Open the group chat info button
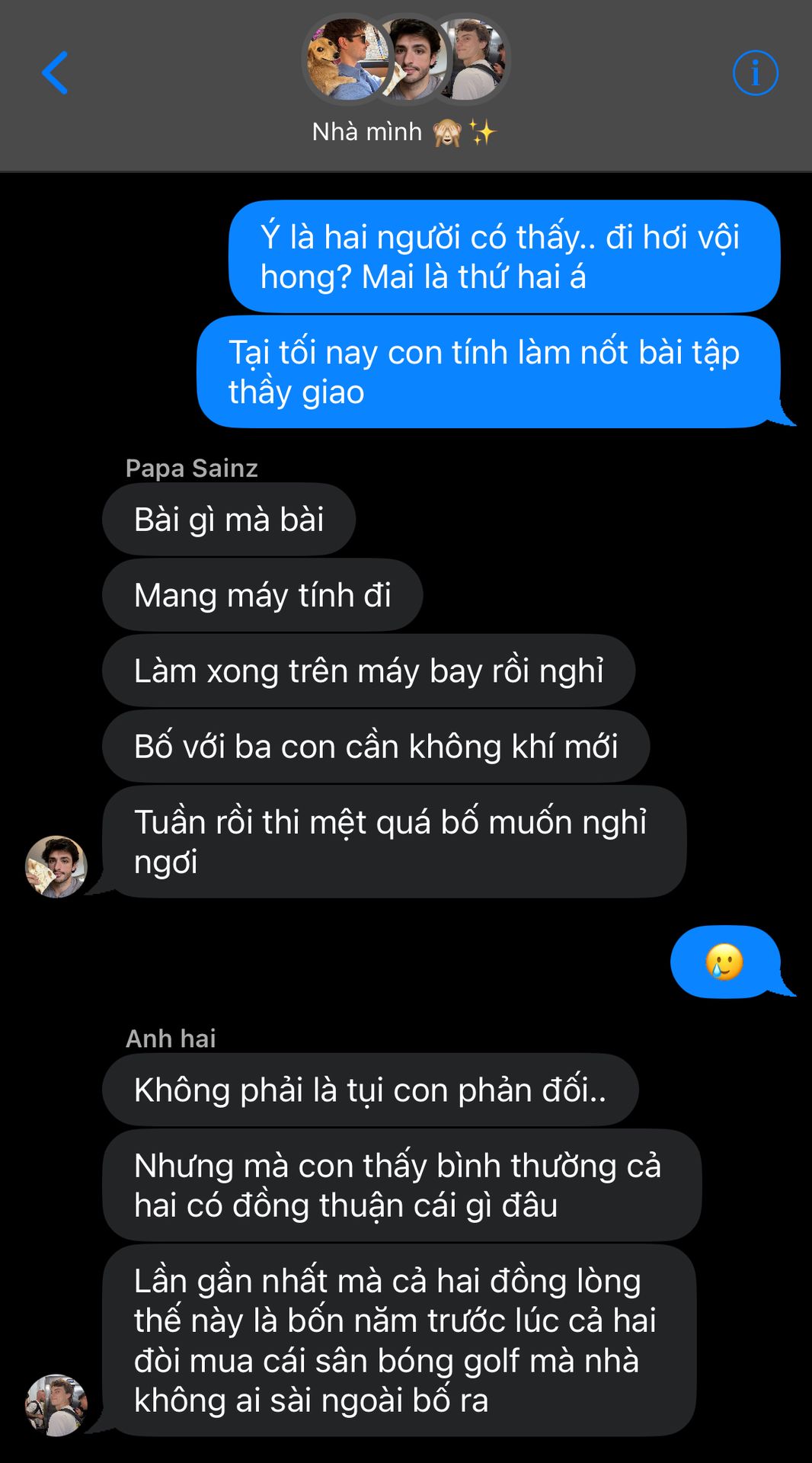The height and width of the screenshot is (1463, 812). click(x=755, y=73)
